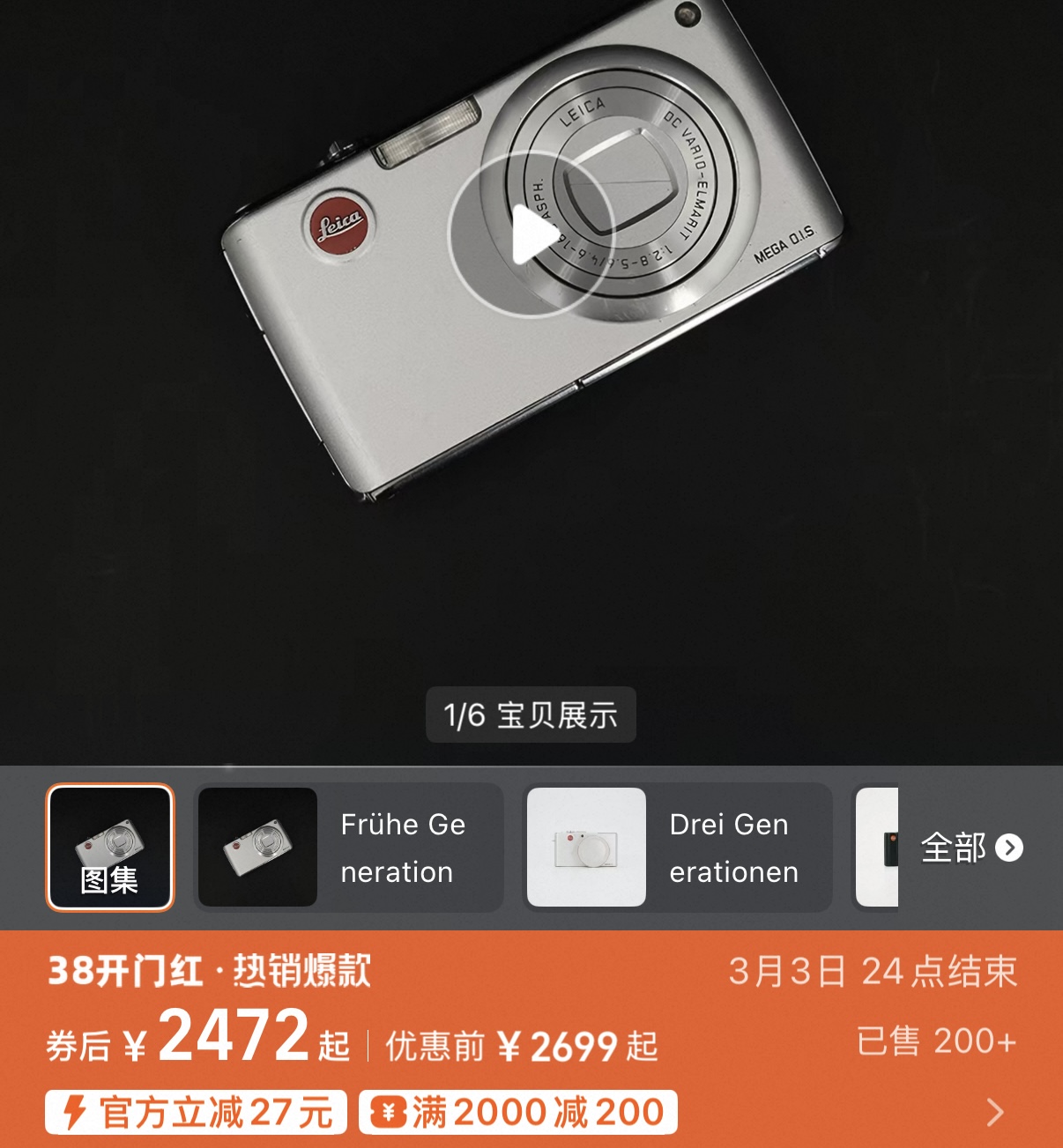The height and width of the screenshot is (1148, 1063).
Task: Choose the Frühe Generation variant
Action: 349,848
